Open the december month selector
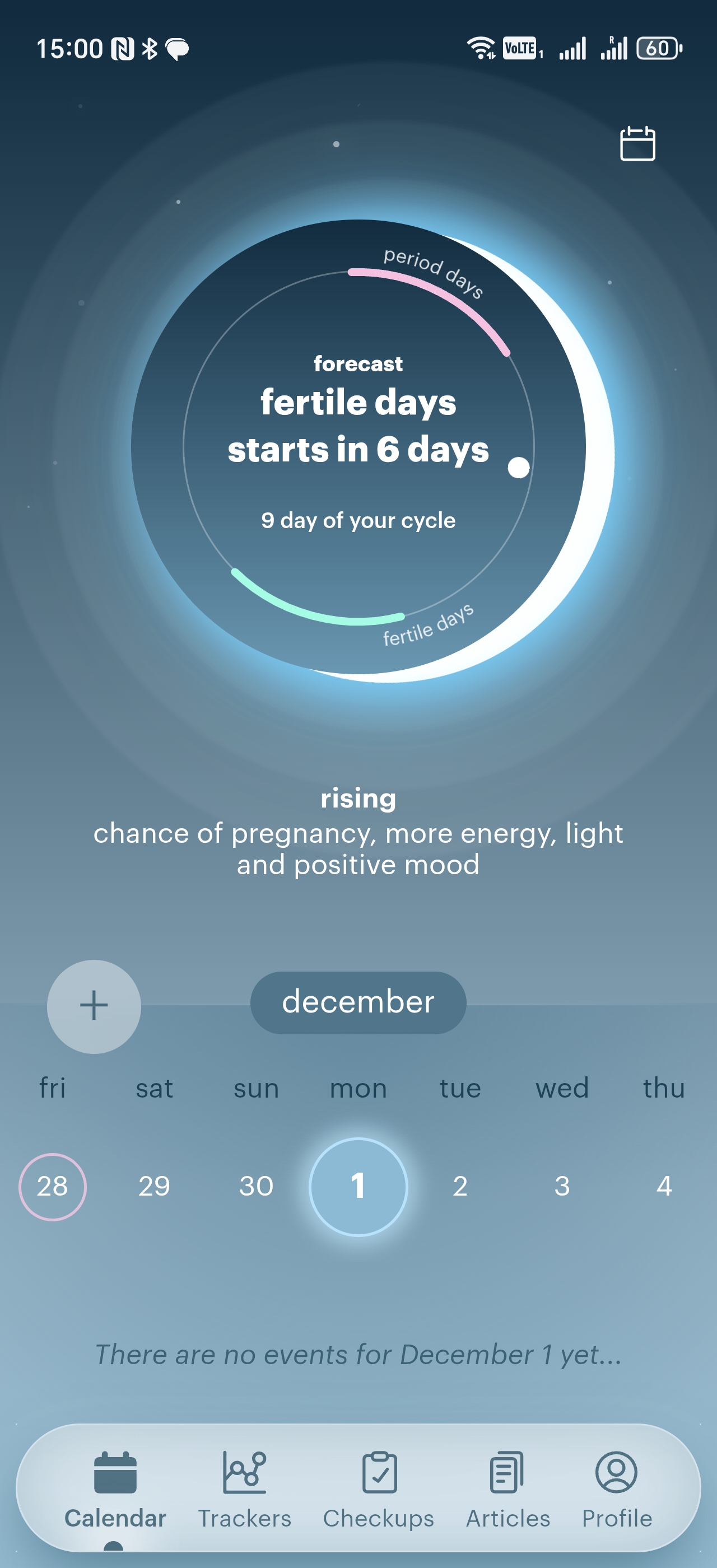717x1568 pixels. (358, 1002)
